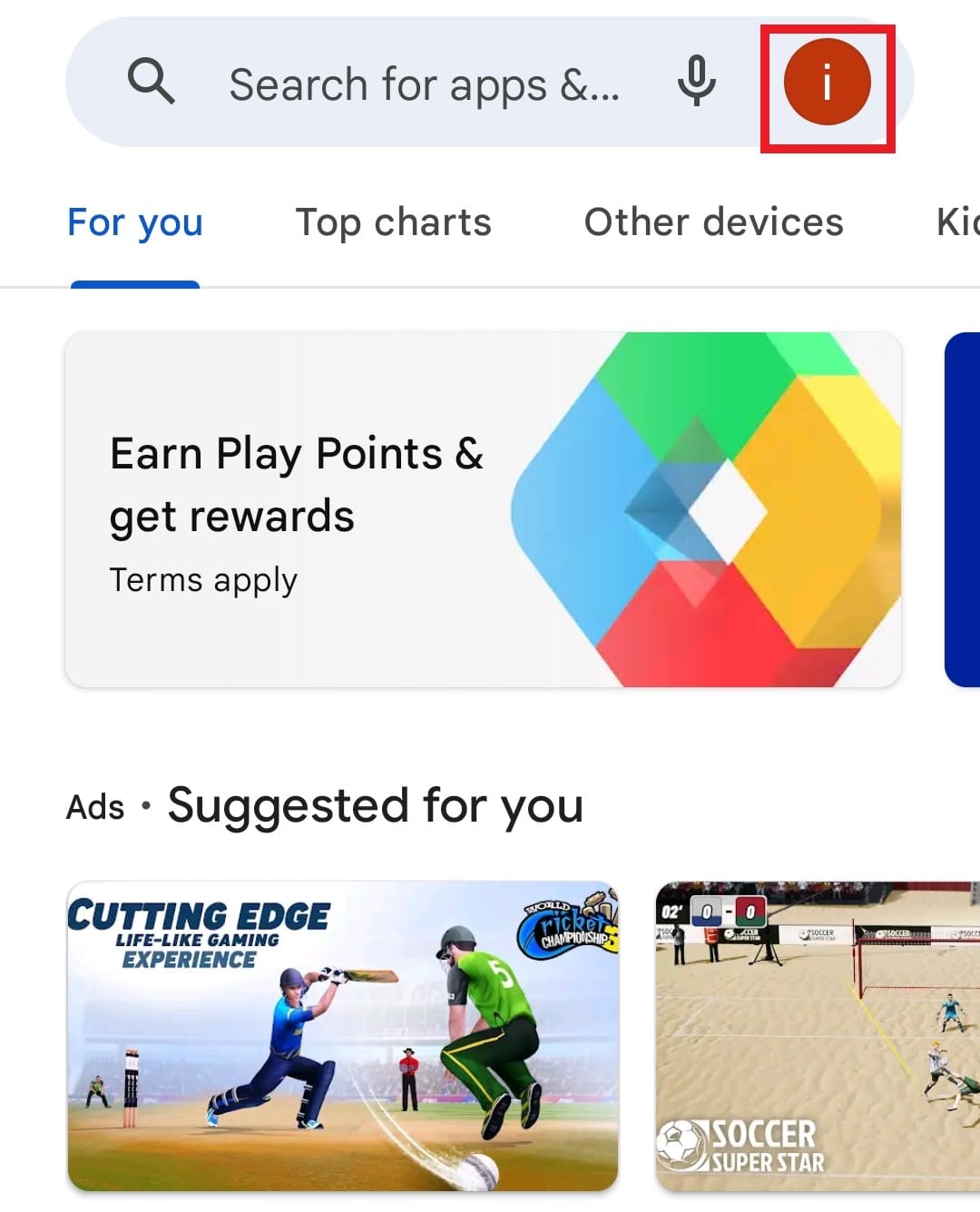Select the For you tab
980x1212 pixels.
(135, 223)
